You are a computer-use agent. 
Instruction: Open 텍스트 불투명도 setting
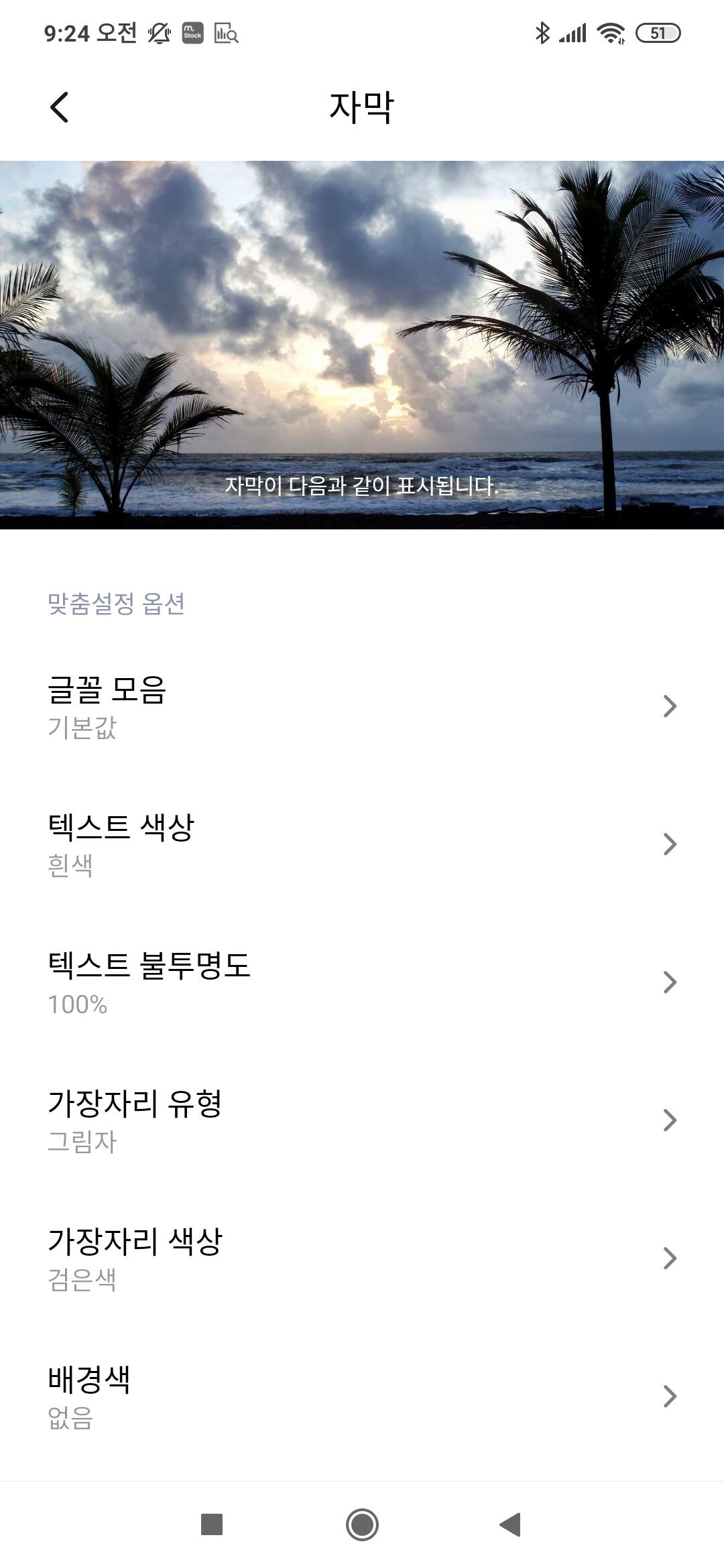[362, 982]
